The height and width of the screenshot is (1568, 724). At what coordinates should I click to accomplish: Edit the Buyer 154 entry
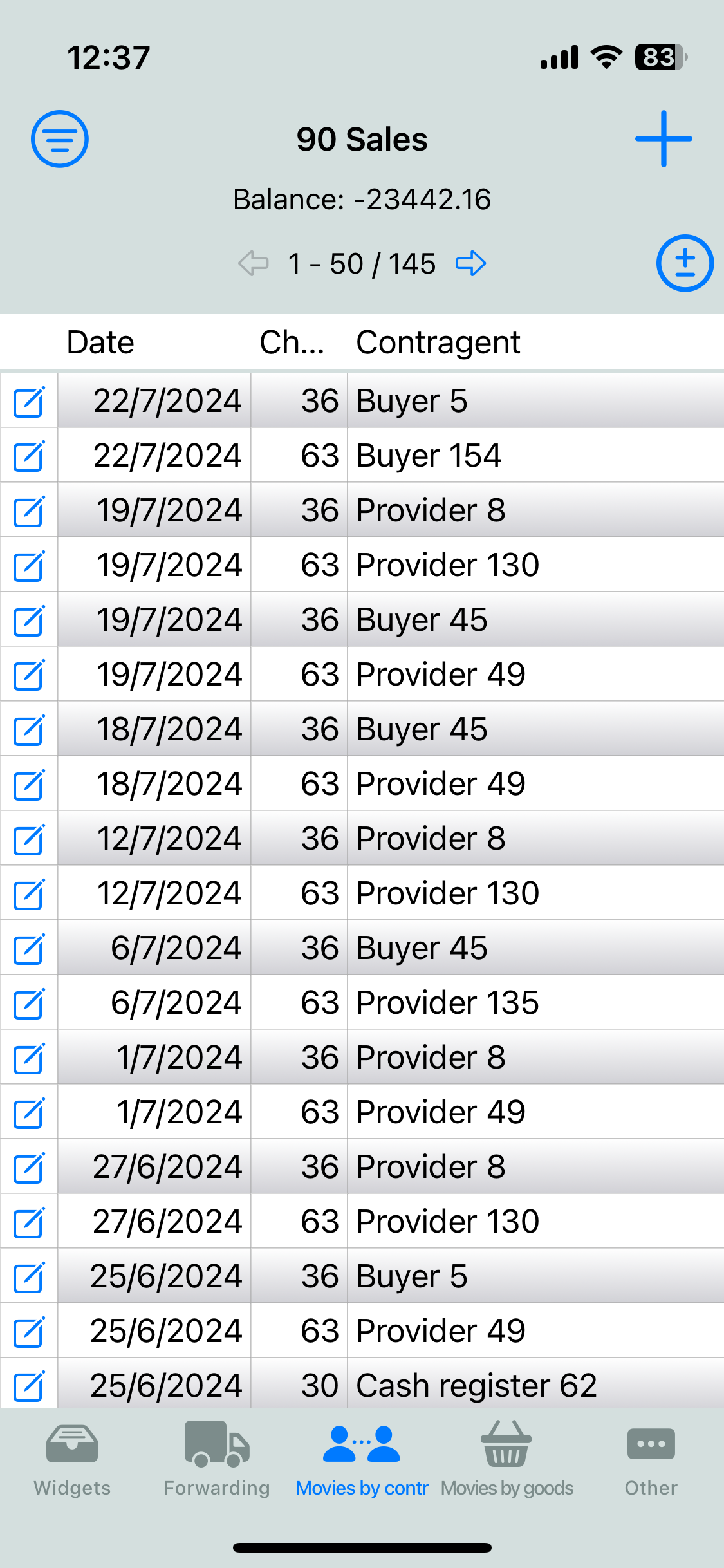coord(29,456)
